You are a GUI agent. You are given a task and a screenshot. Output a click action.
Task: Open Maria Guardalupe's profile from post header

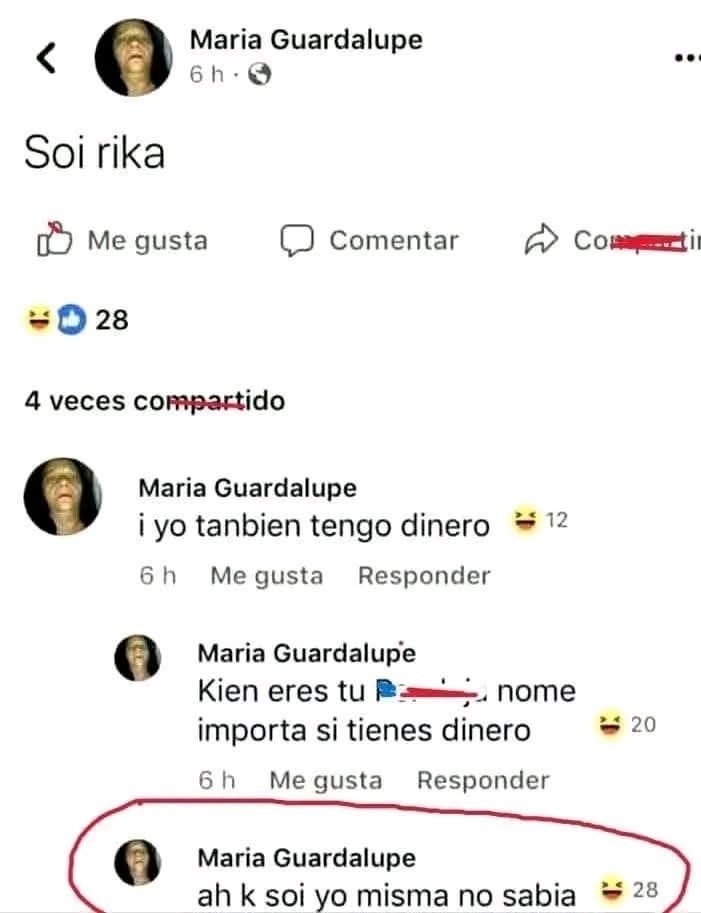tap(305, 40)
